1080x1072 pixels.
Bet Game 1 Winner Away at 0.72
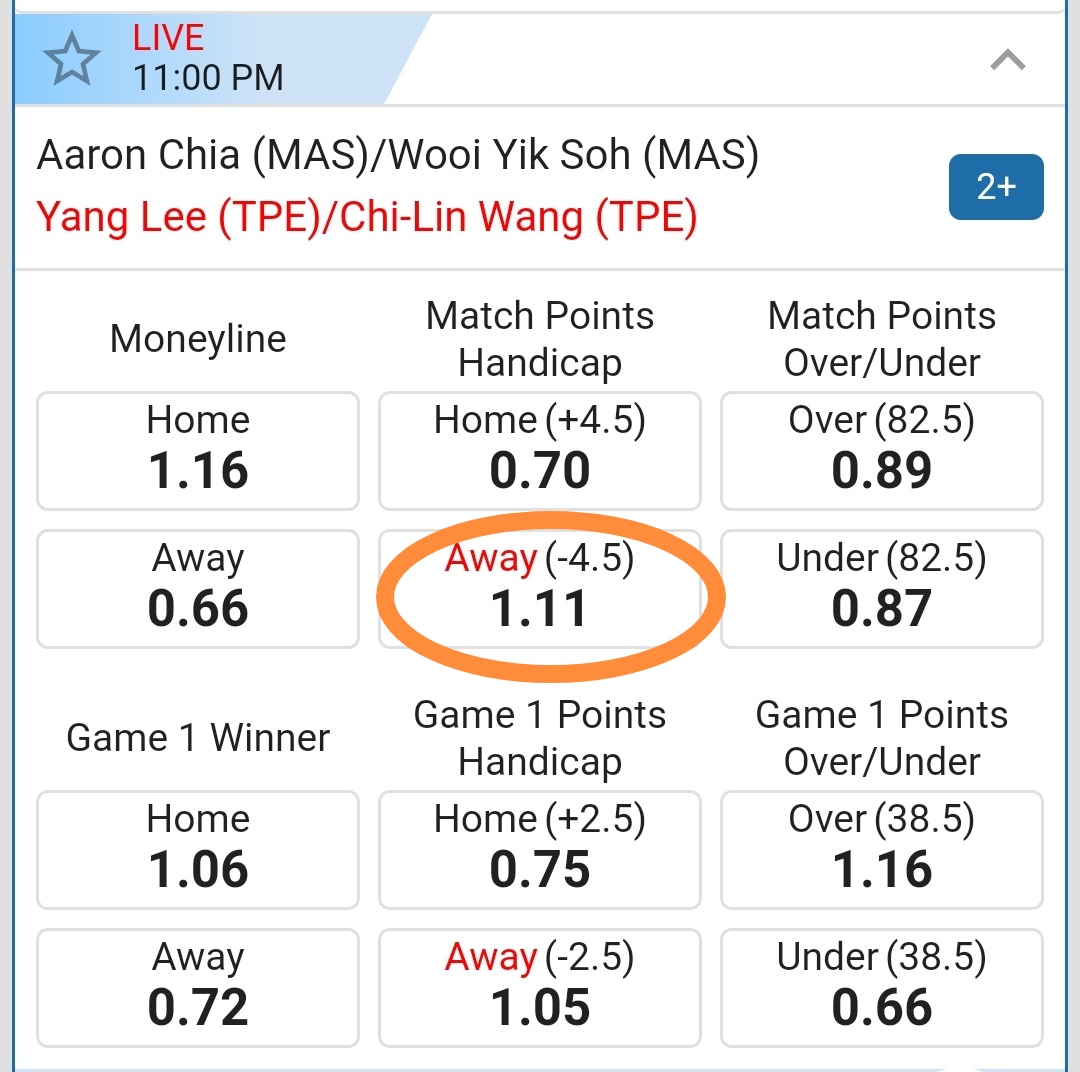[198, 987]
